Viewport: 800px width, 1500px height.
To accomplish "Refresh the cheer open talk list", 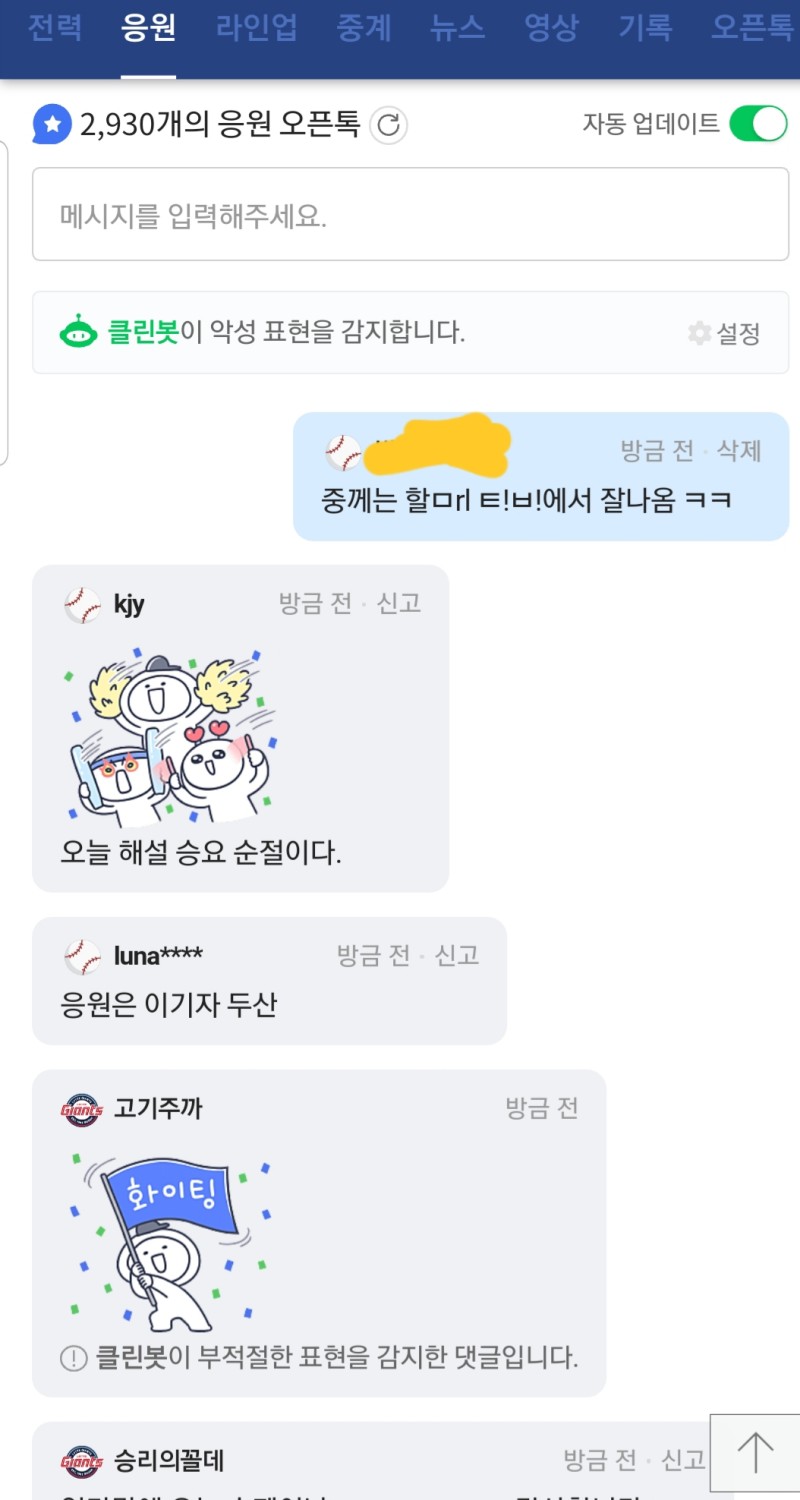I will pyautogui.click(x=389, y=125).
